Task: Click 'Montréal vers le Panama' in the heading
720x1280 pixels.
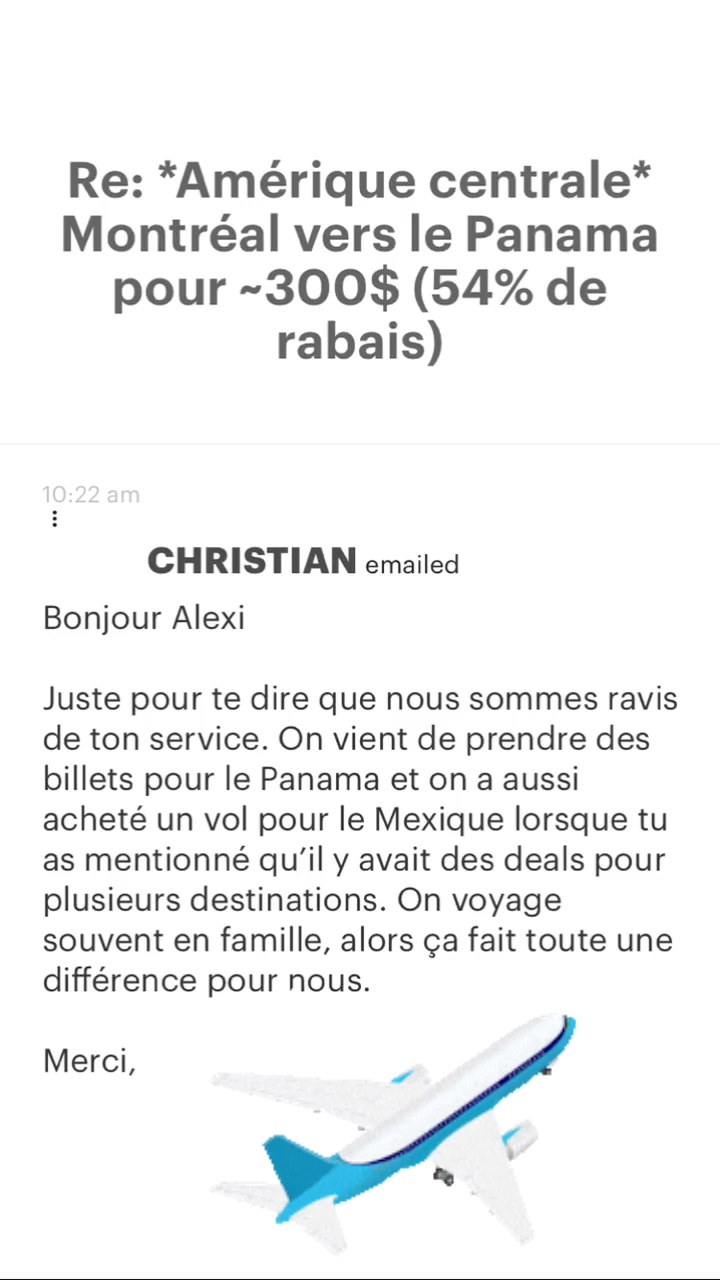Action: click(x=358, y=233)
